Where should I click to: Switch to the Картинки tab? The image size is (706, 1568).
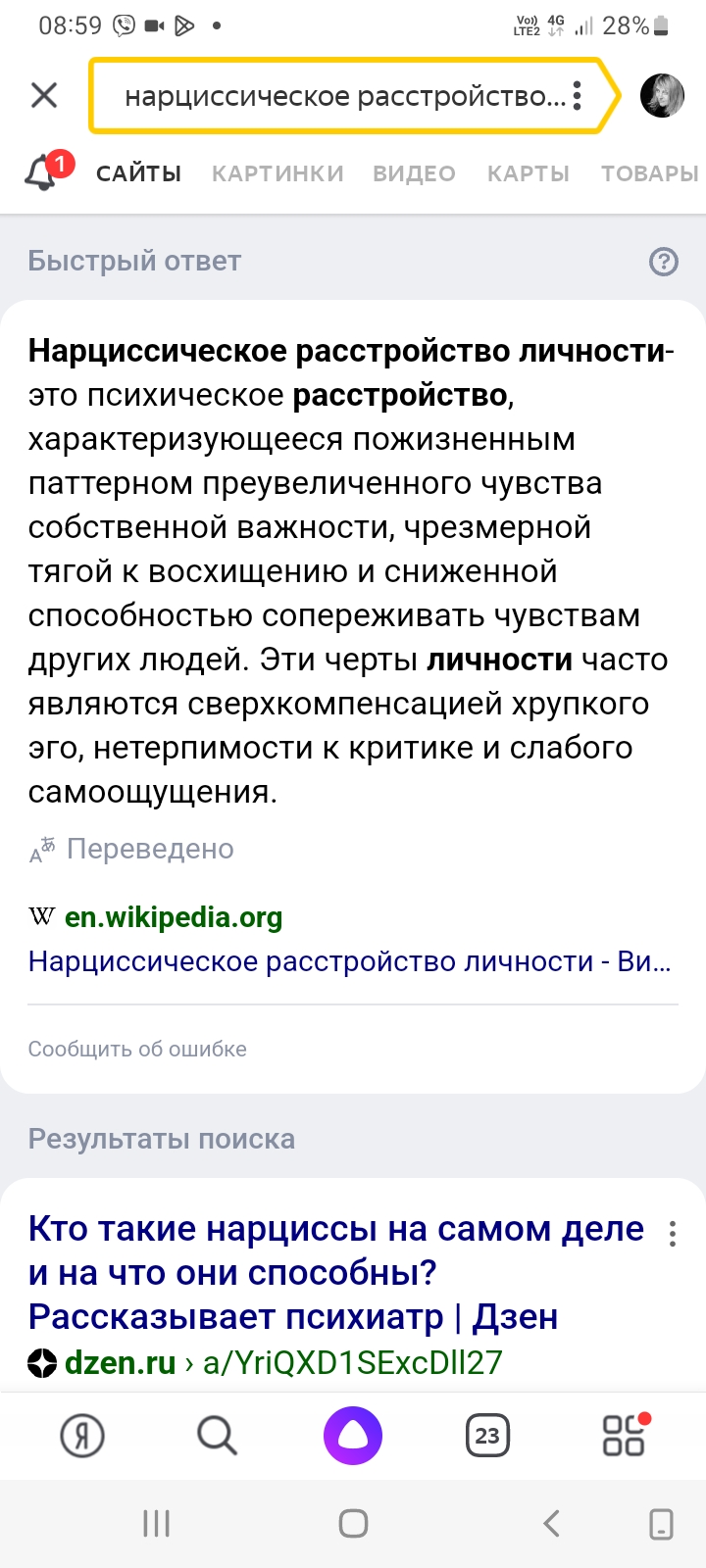[x=277, y=173]
